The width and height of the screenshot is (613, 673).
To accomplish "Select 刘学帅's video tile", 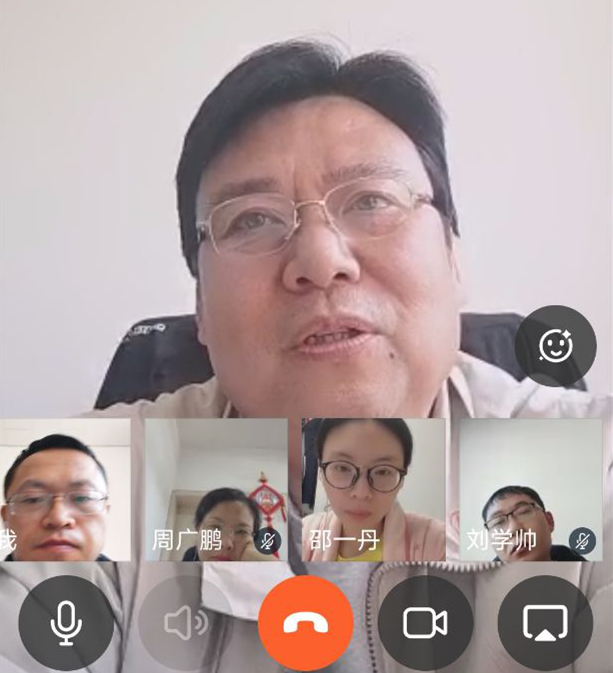I will tap(530, 489).
